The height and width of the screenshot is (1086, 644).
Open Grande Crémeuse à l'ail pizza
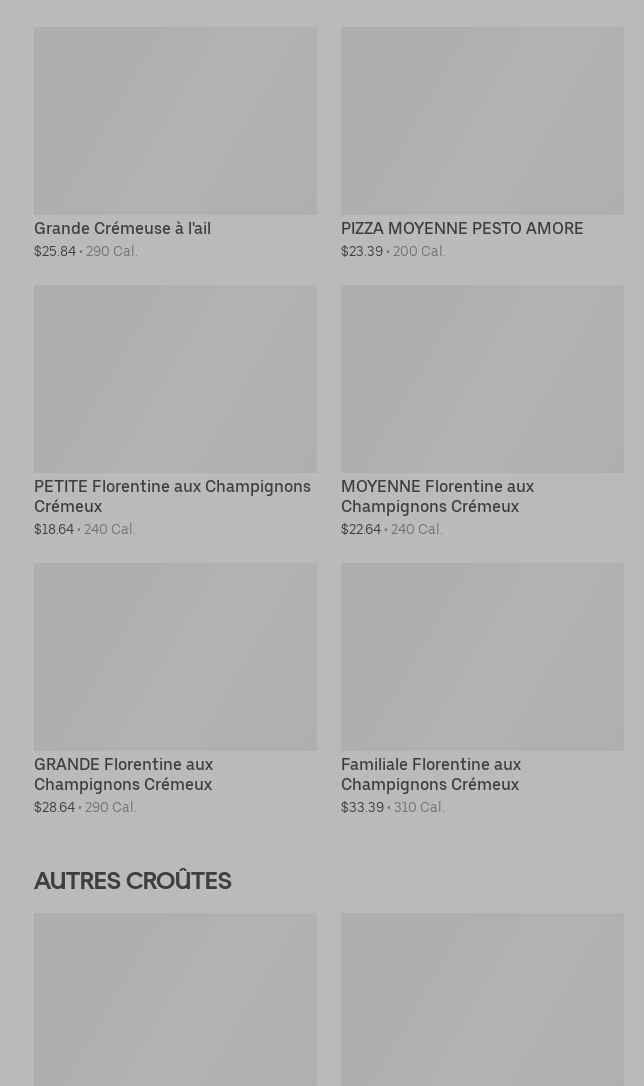(x=175, y=140)
